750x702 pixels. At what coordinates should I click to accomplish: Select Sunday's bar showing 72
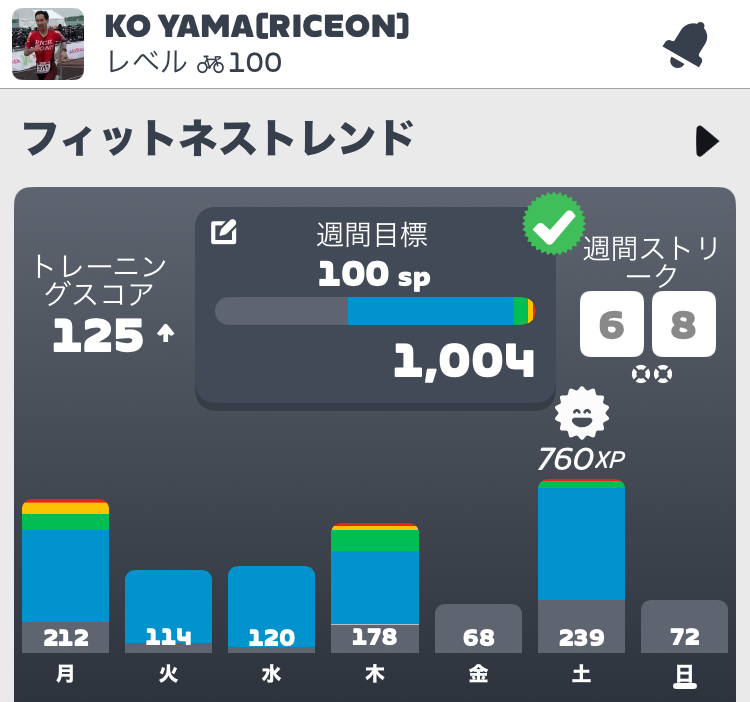684,627
